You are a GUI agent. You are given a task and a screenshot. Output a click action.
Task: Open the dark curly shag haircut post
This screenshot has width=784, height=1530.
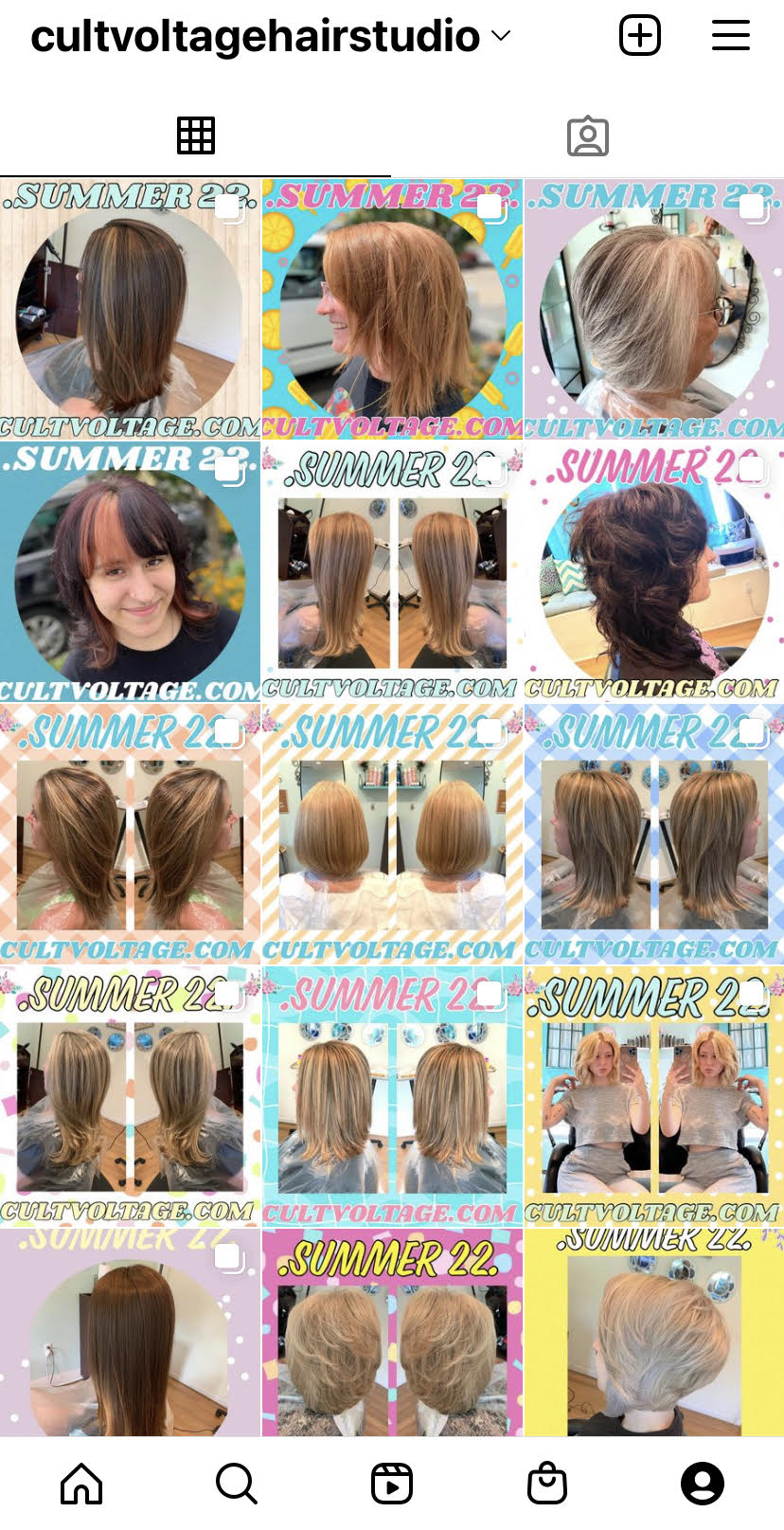[654, 571]
